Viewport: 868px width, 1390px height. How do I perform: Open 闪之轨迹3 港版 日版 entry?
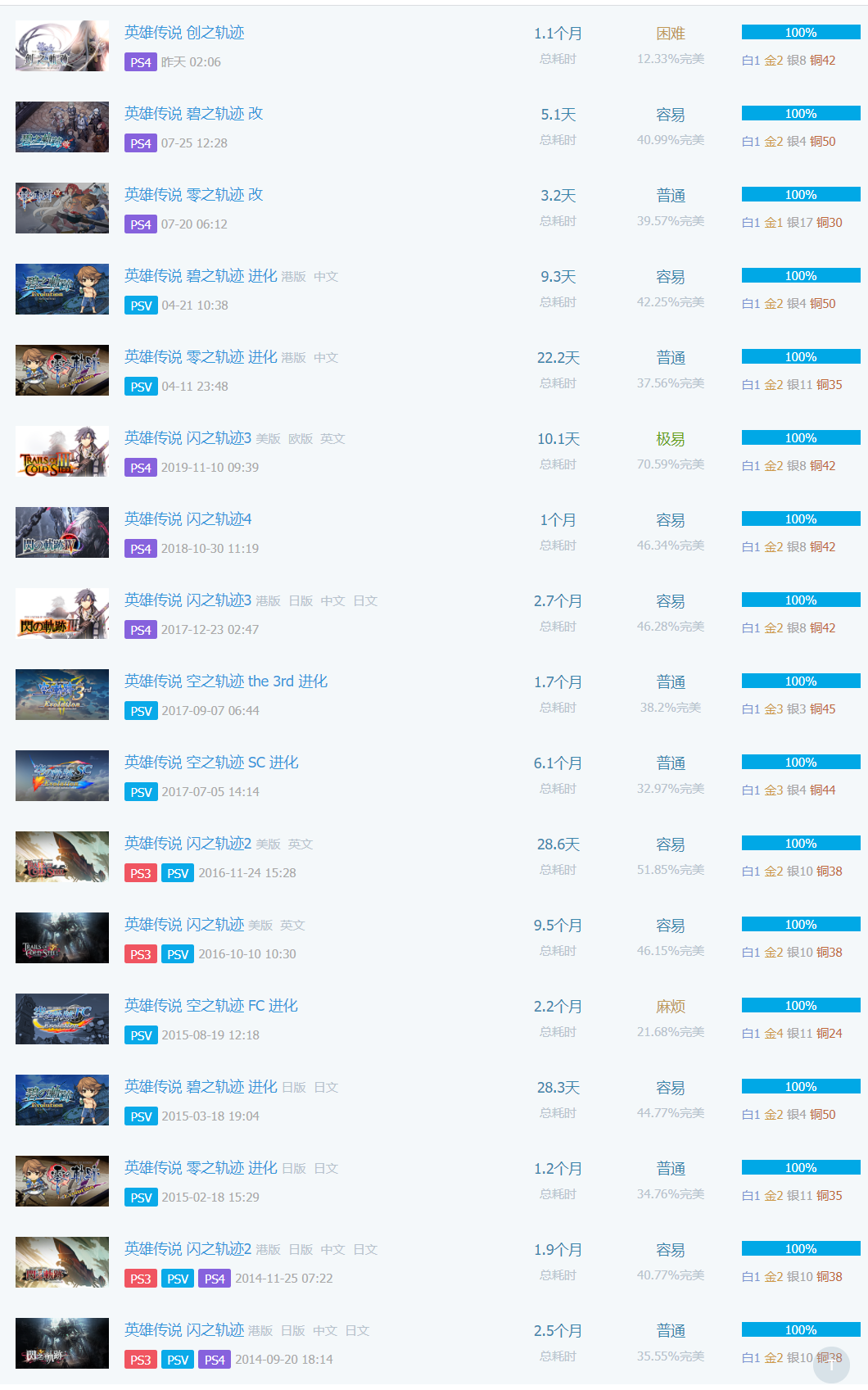188,600
